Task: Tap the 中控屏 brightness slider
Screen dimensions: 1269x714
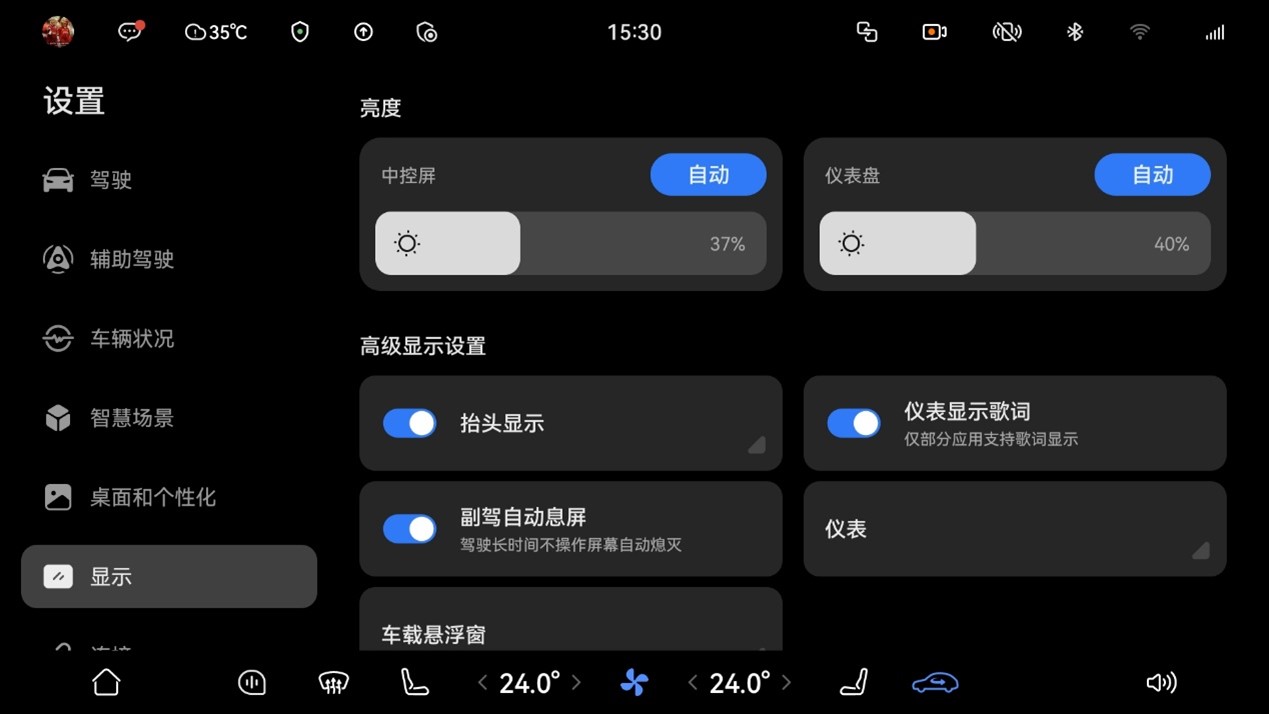Action: pos(570,243)
